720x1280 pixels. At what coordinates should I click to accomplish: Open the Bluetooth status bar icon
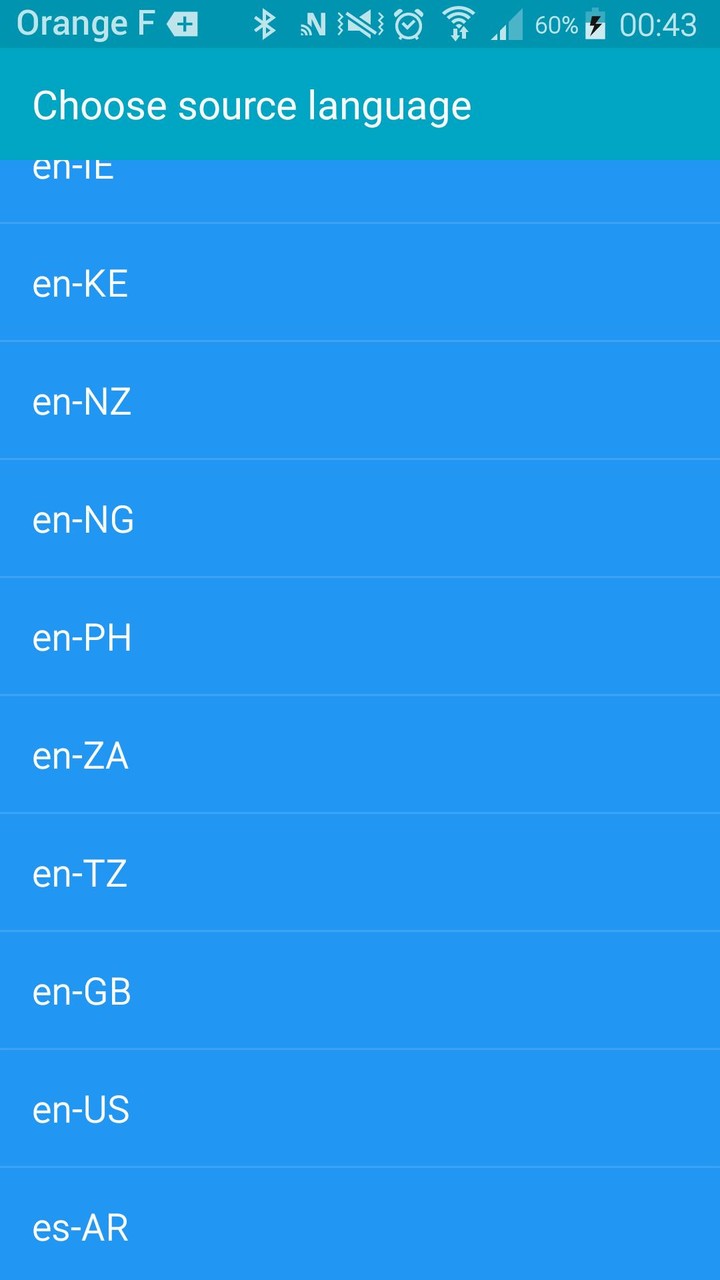pos(265,22)
